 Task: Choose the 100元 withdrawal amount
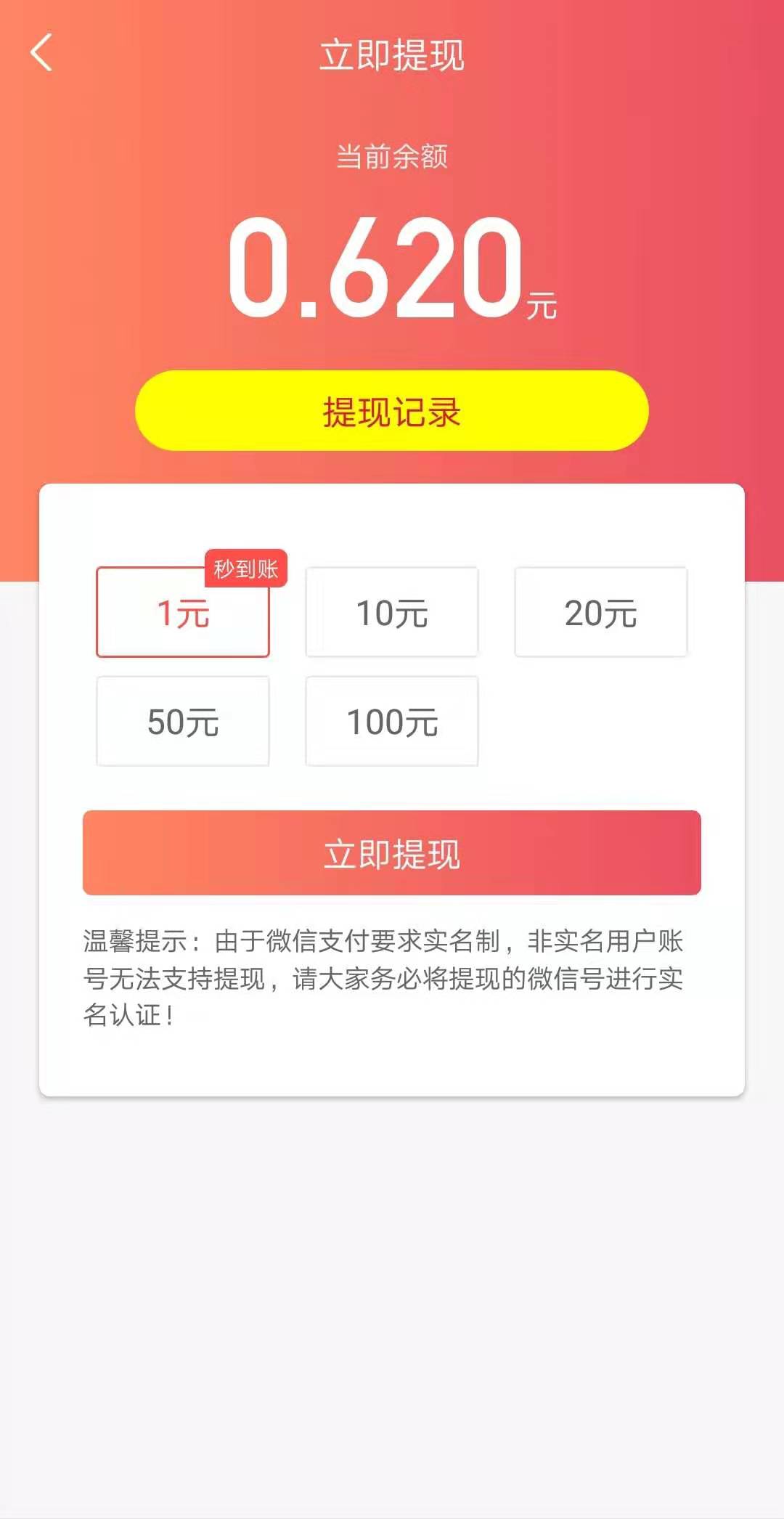392,721
